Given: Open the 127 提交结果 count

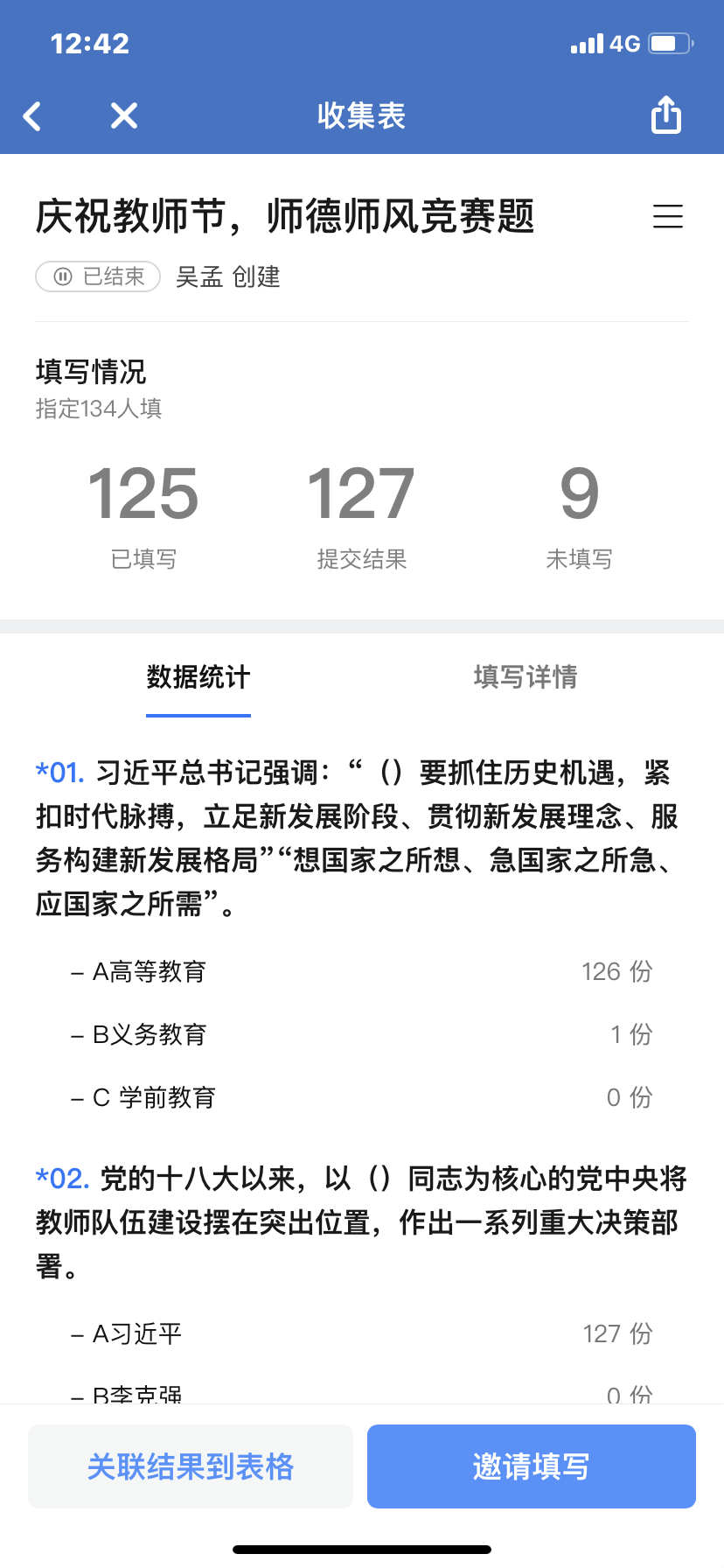Looking at the screenshot, I should tap(361, 514).
